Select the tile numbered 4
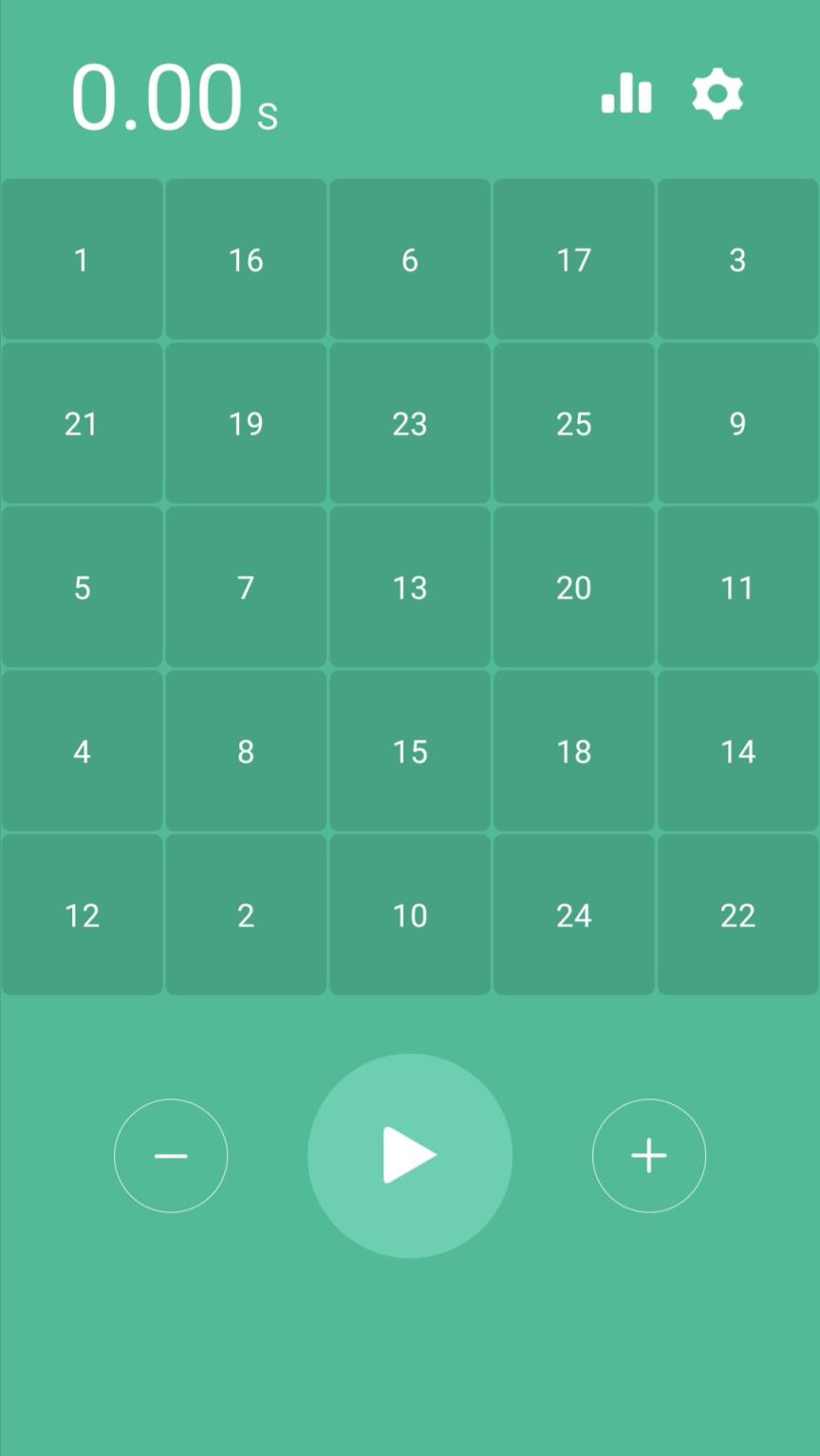The width and height of the screenshot is (820, 1456). coord(82,751)
